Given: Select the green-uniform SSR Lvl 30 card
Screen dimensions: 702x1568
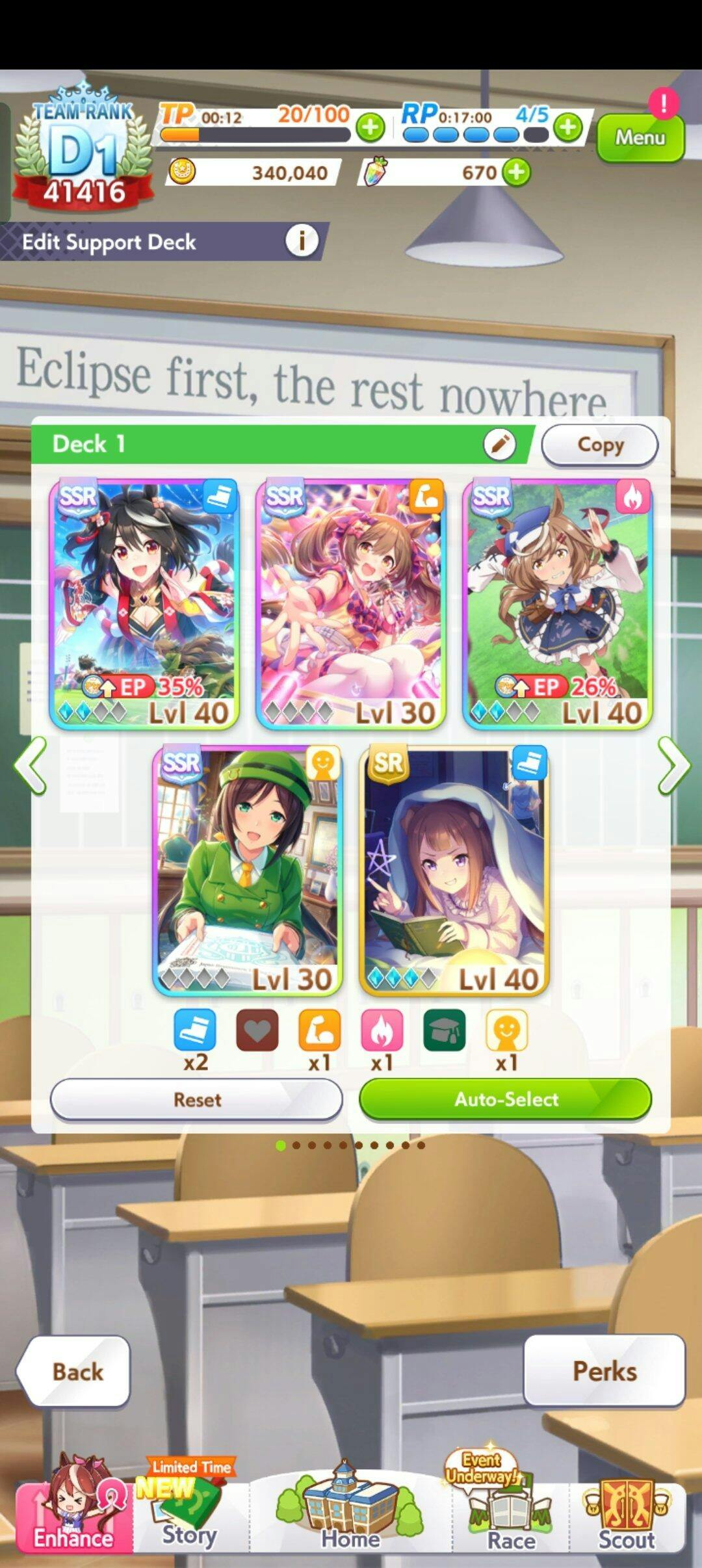Looking at the screenshot, I should (248, 870).
